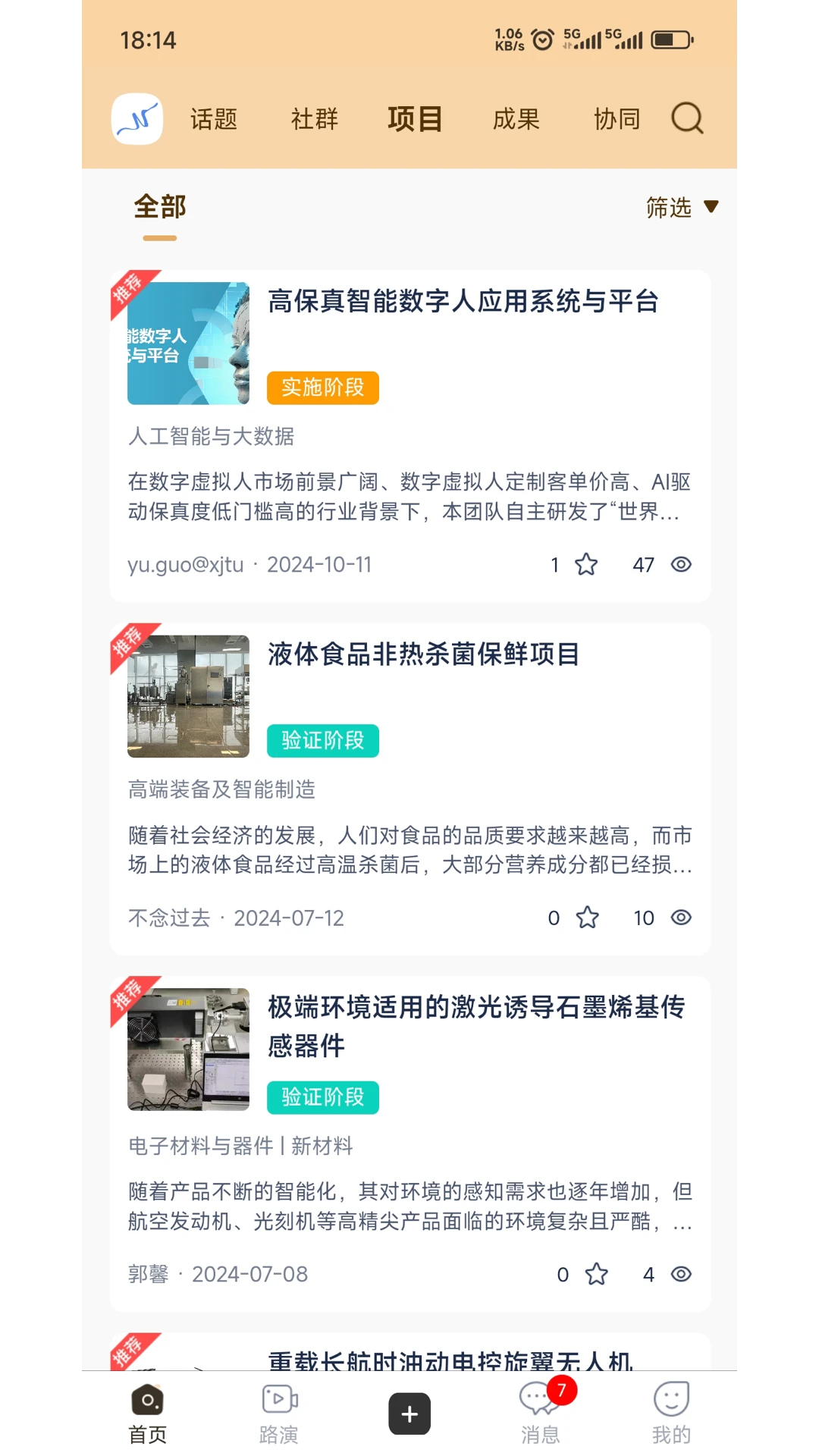Select the 全部 filter with underline indicator
Image resolution: width=819 pixels, height=1456 pixels.
(159, 206)
